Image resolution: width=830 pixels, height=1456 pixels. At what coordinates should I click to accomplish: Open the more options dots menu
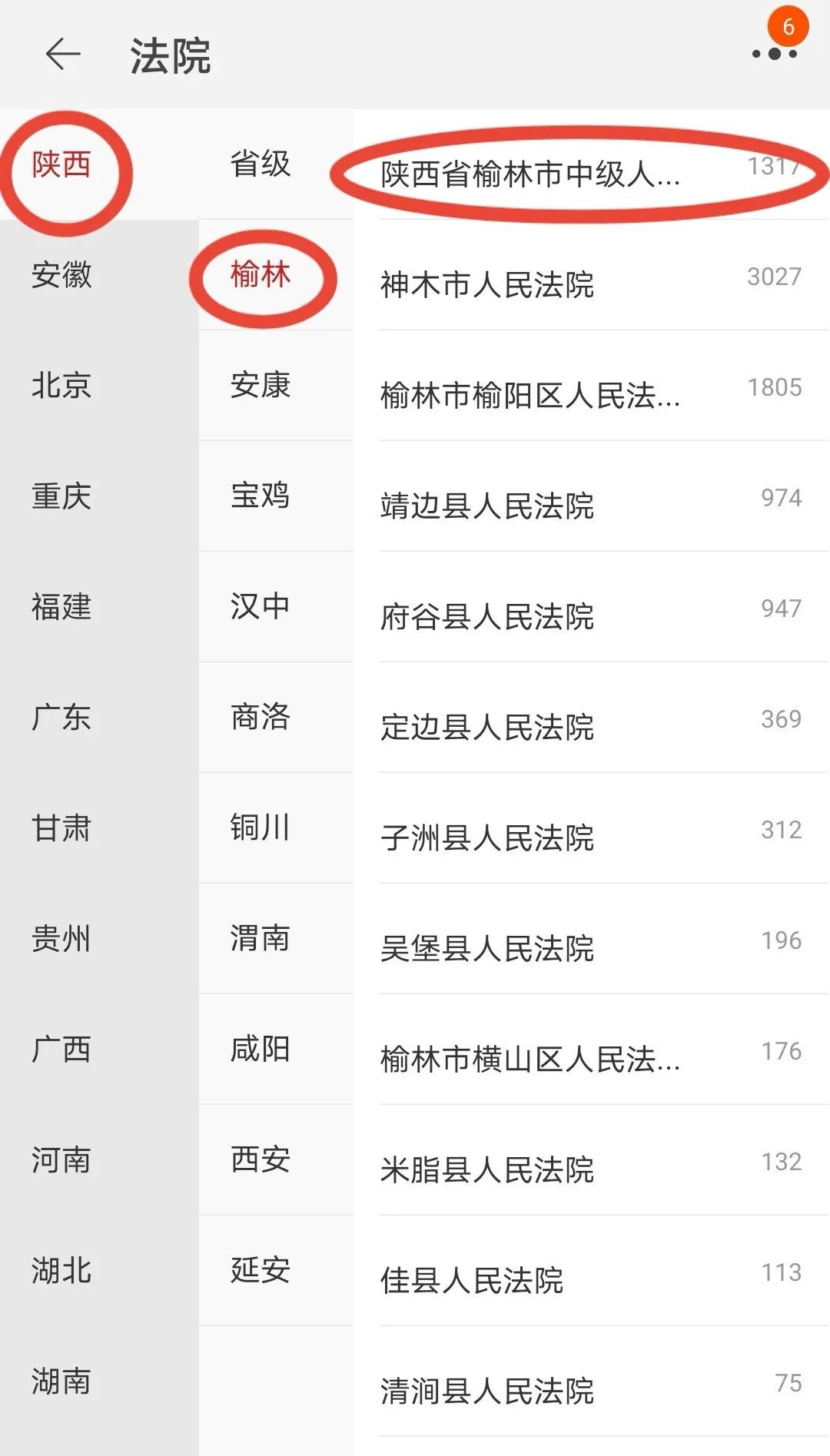tap(774, 54)
